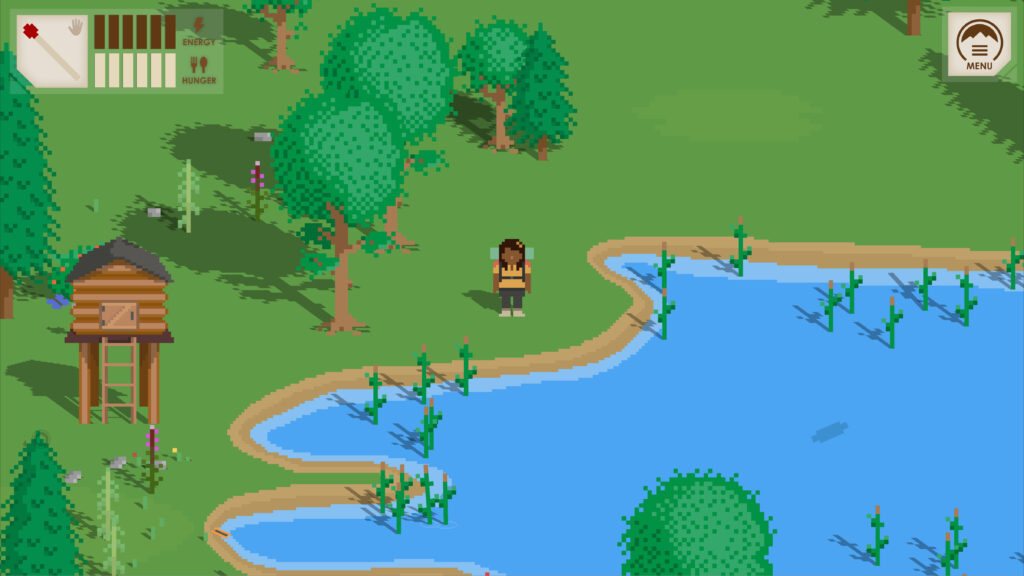The width and height of the screenshot is (1024, 576).
Task: Open the MENU button
Action: (x=978, y=46)
